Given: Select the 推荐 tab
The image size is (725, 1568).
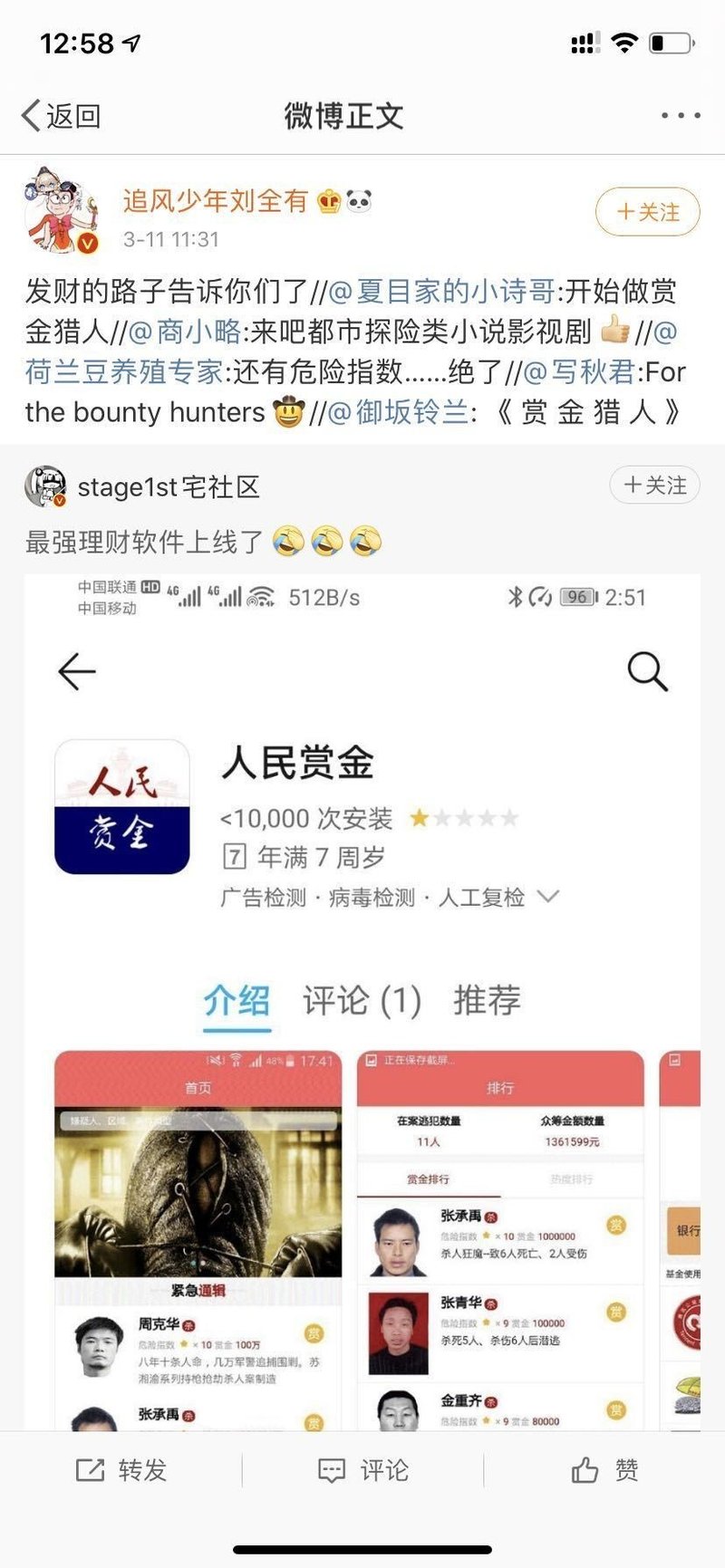Looking at the screenshot, I should coord(488,1002).
